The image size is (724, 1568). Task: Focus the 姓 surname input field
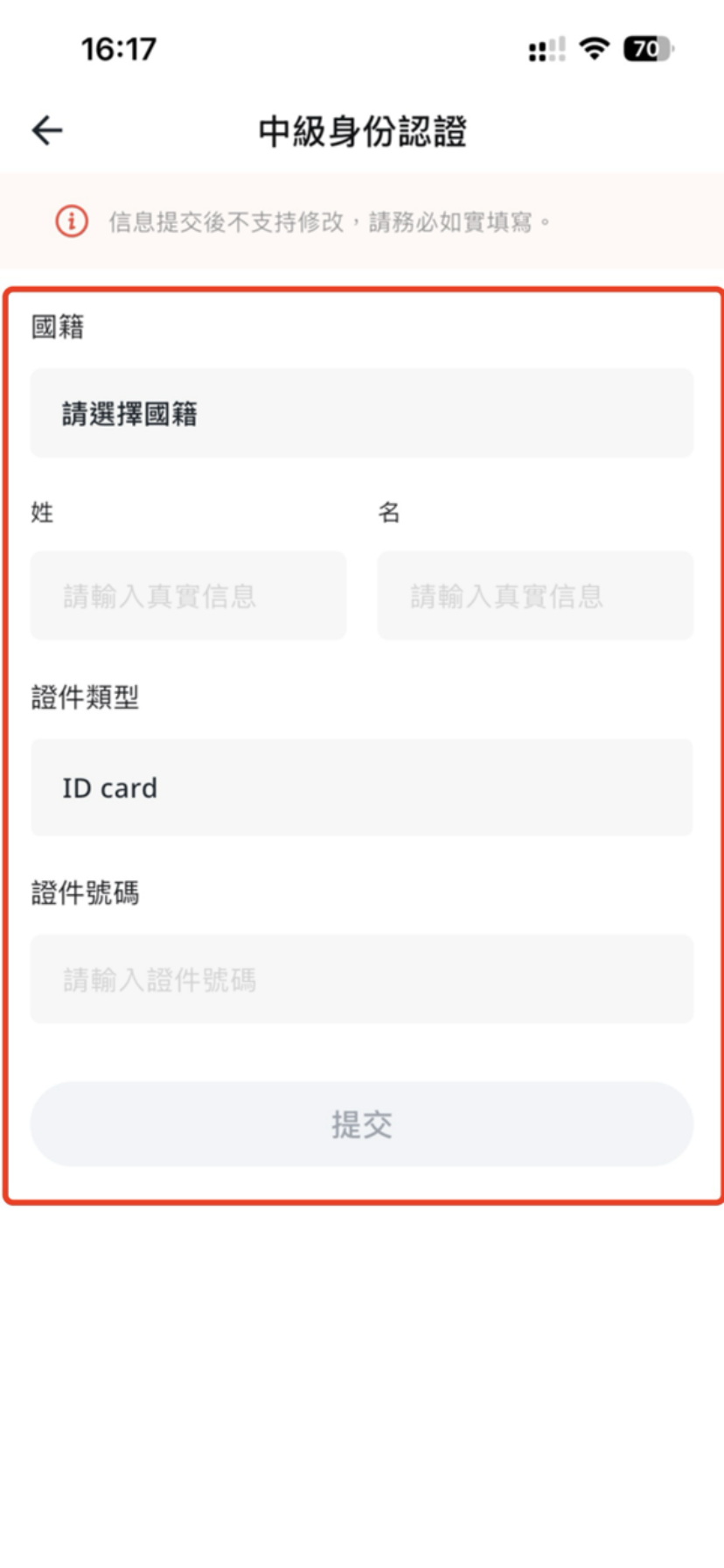(x=188, y=596)
